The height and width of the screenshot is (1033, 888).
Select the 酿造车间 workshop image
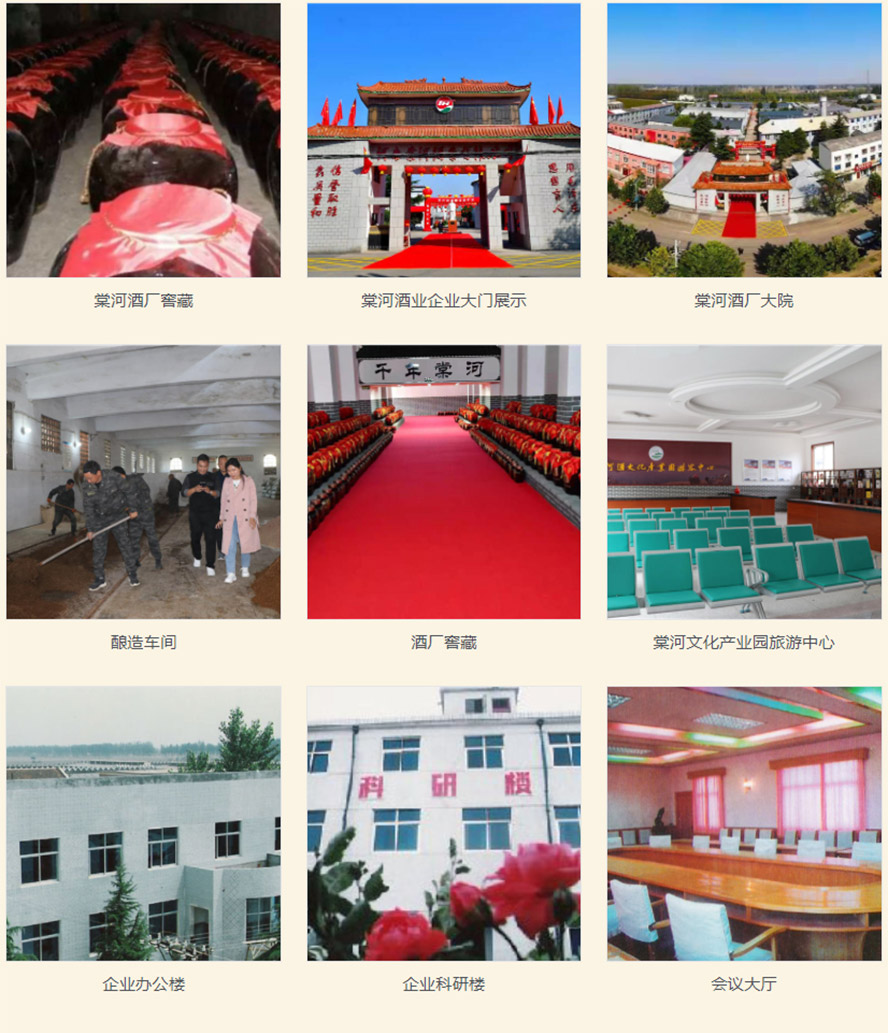pyautogui.click(x=143, y=482)
